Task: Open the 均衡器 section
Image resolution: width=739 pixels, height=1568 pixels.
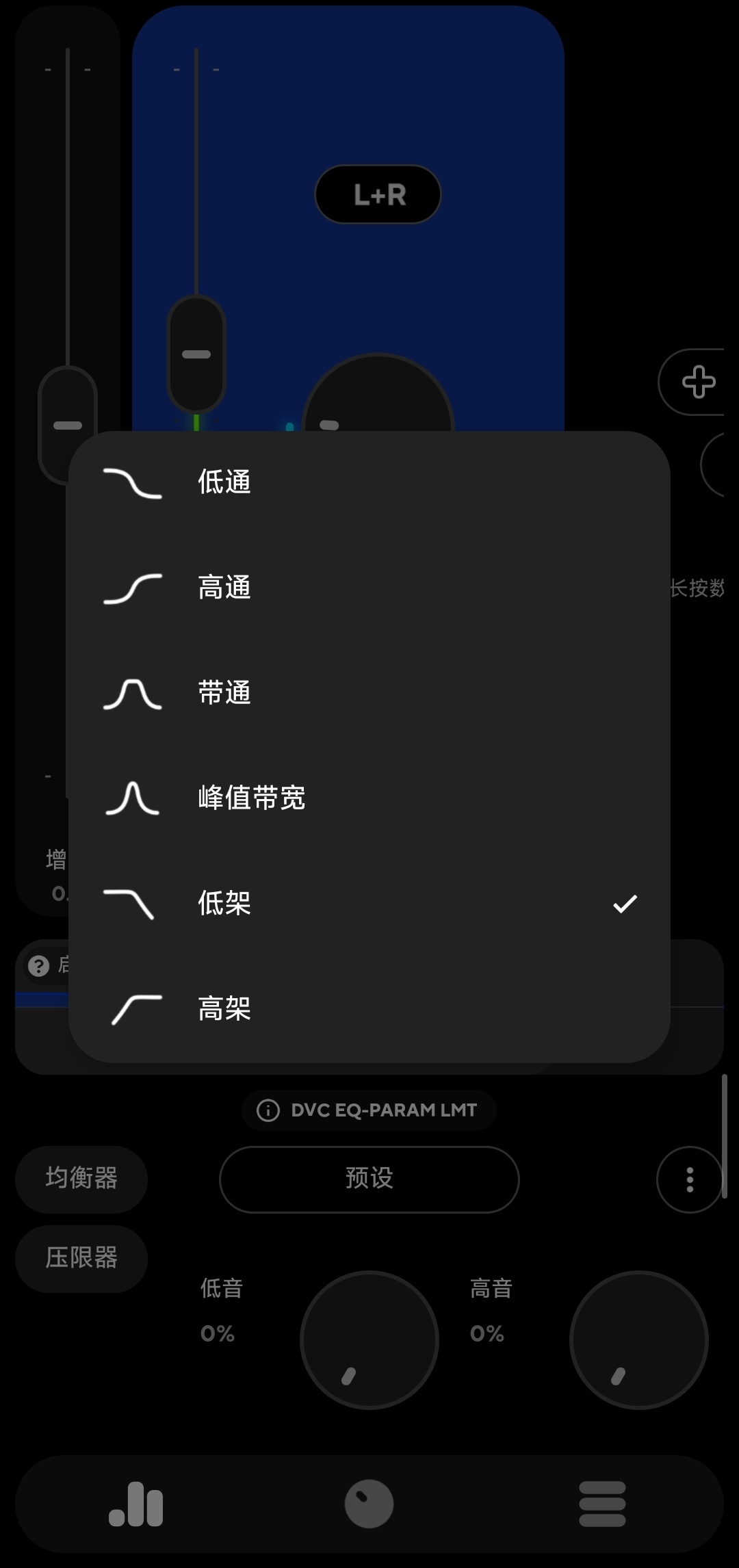Action: click(81, 1179)
